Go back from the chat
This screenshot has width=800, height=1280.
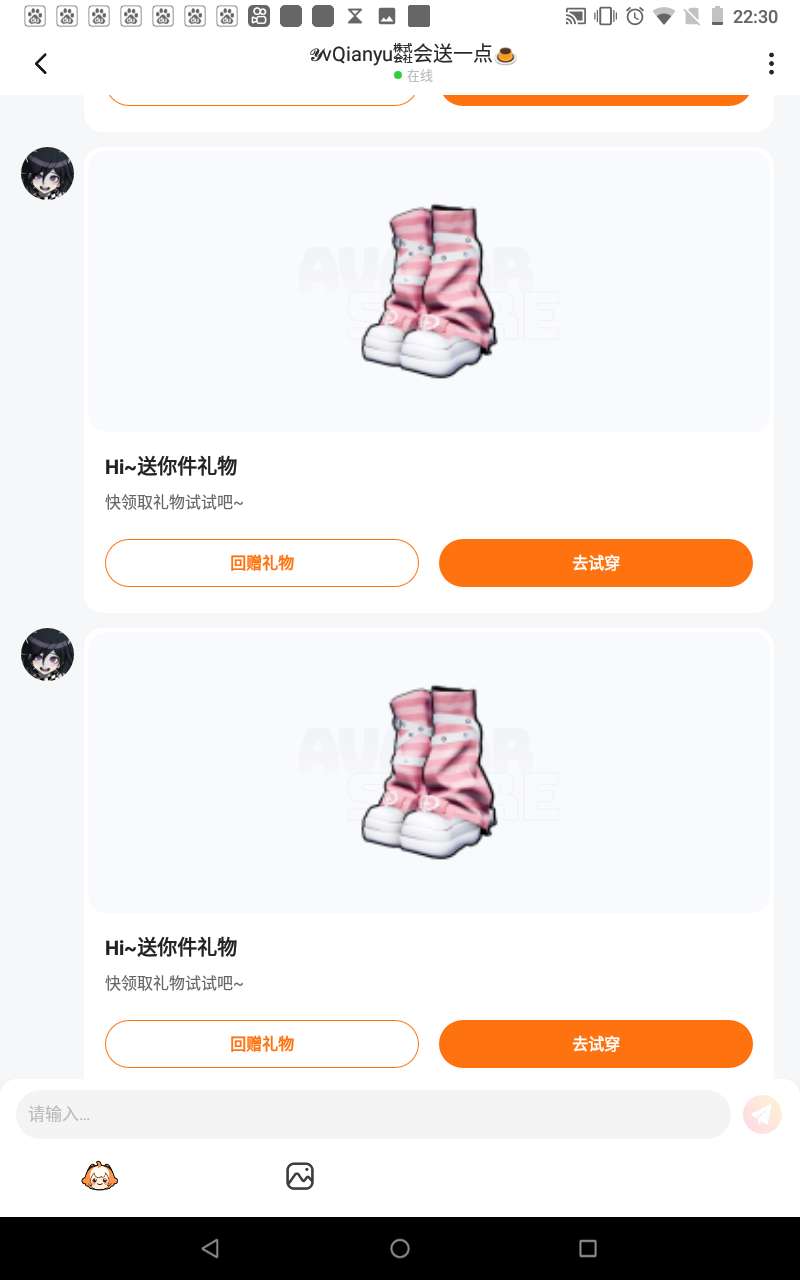[x=41, y=64]
